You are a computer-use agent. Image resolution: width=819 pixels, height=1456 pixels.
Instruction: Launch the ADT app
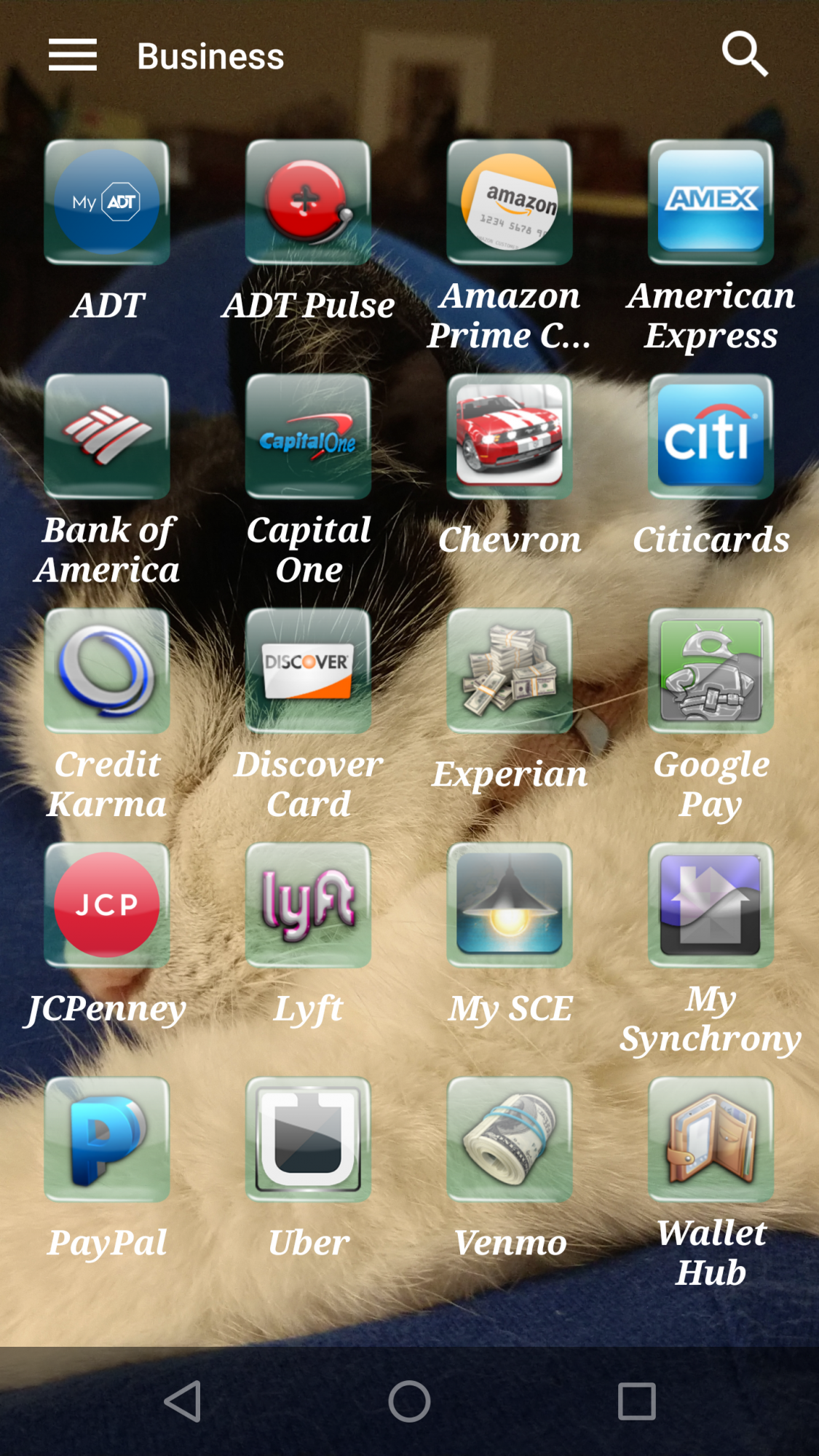point(107,202)
